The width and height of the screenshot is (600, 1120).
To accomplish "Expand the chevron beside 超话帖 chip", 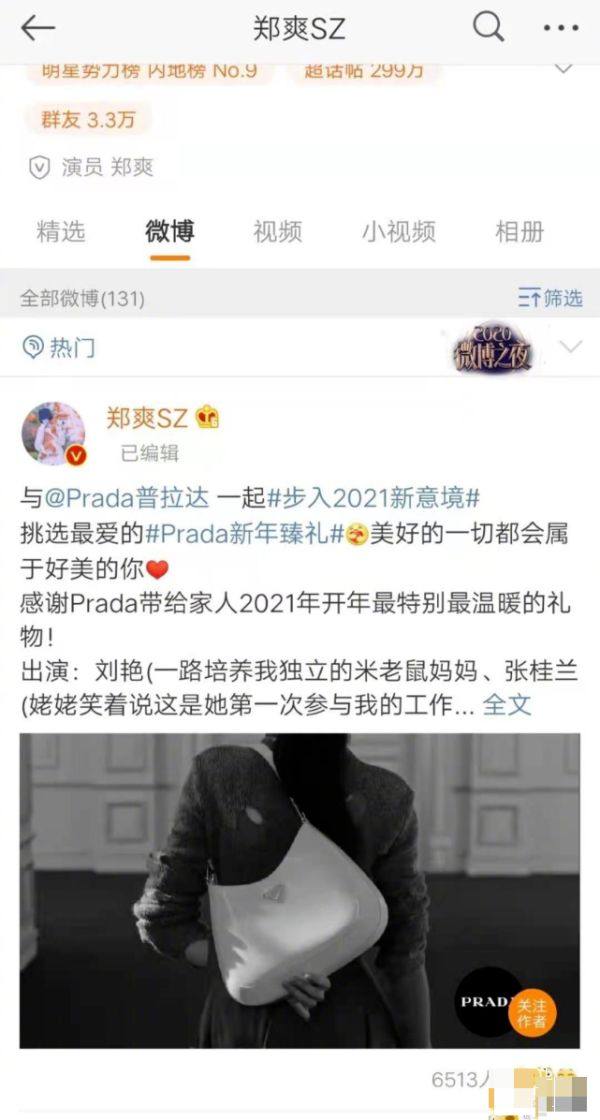I will point(563,68).
